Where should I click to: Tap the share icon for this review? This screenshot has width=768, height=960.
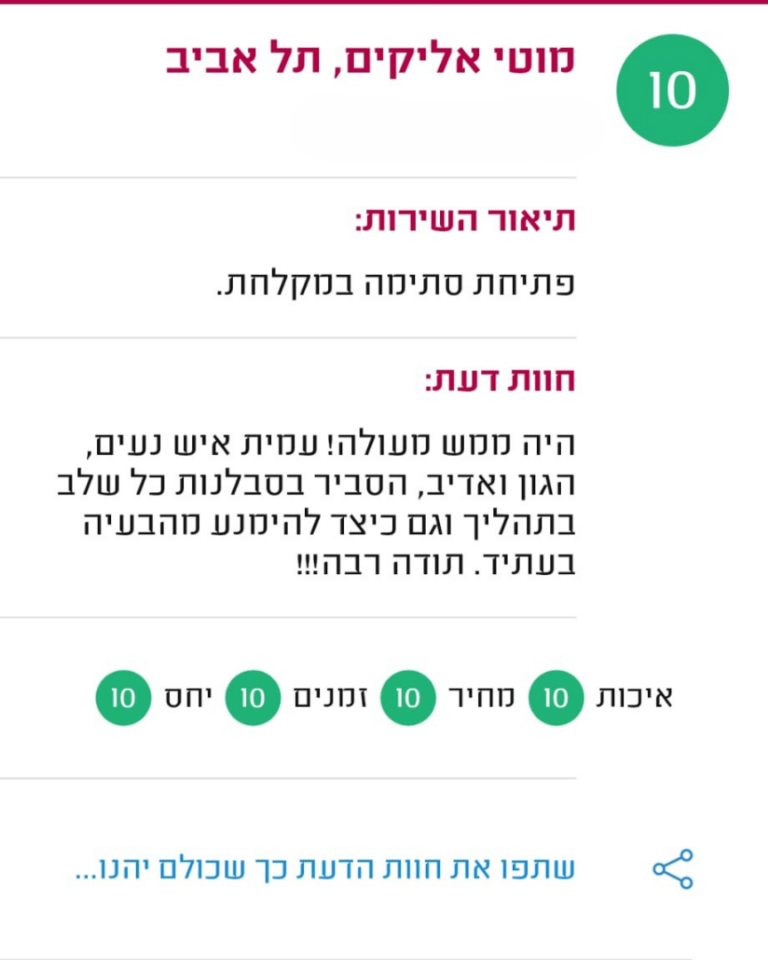click(x=673, y=869)
